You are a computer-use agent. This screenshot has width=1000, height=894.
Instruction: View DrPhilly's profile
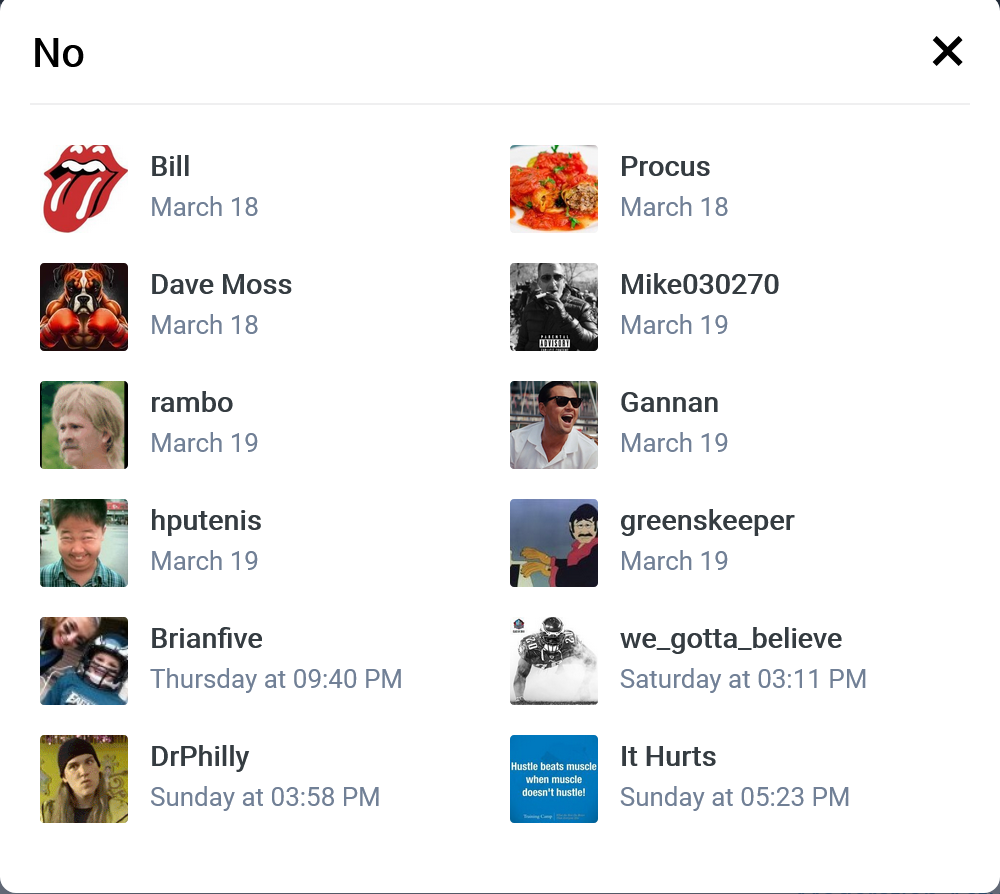[x=200, y=757]
